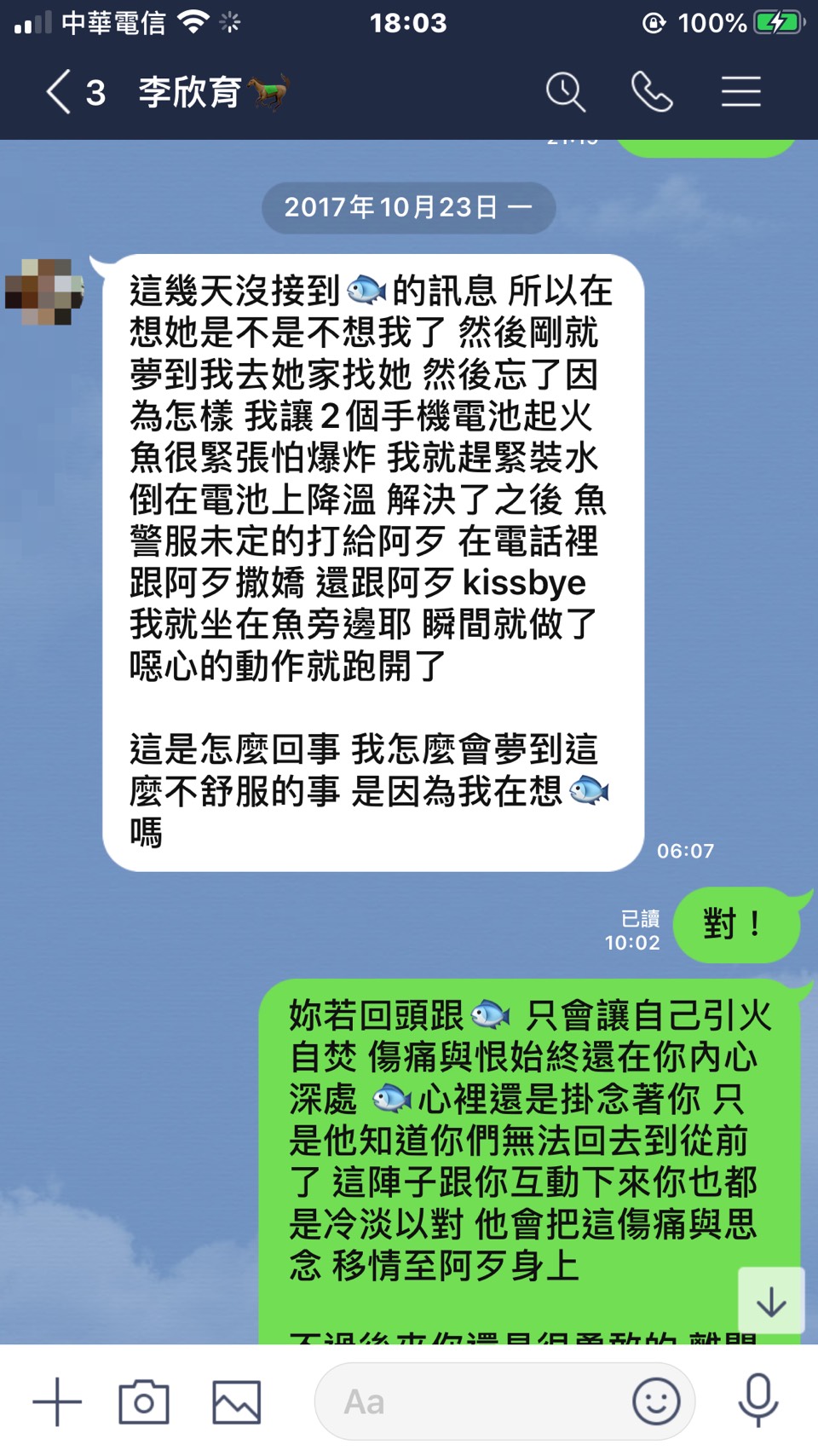The width and height of the screenshot is (818, 1456).
Task: Go back to the chat list
Action: (60, 92)
